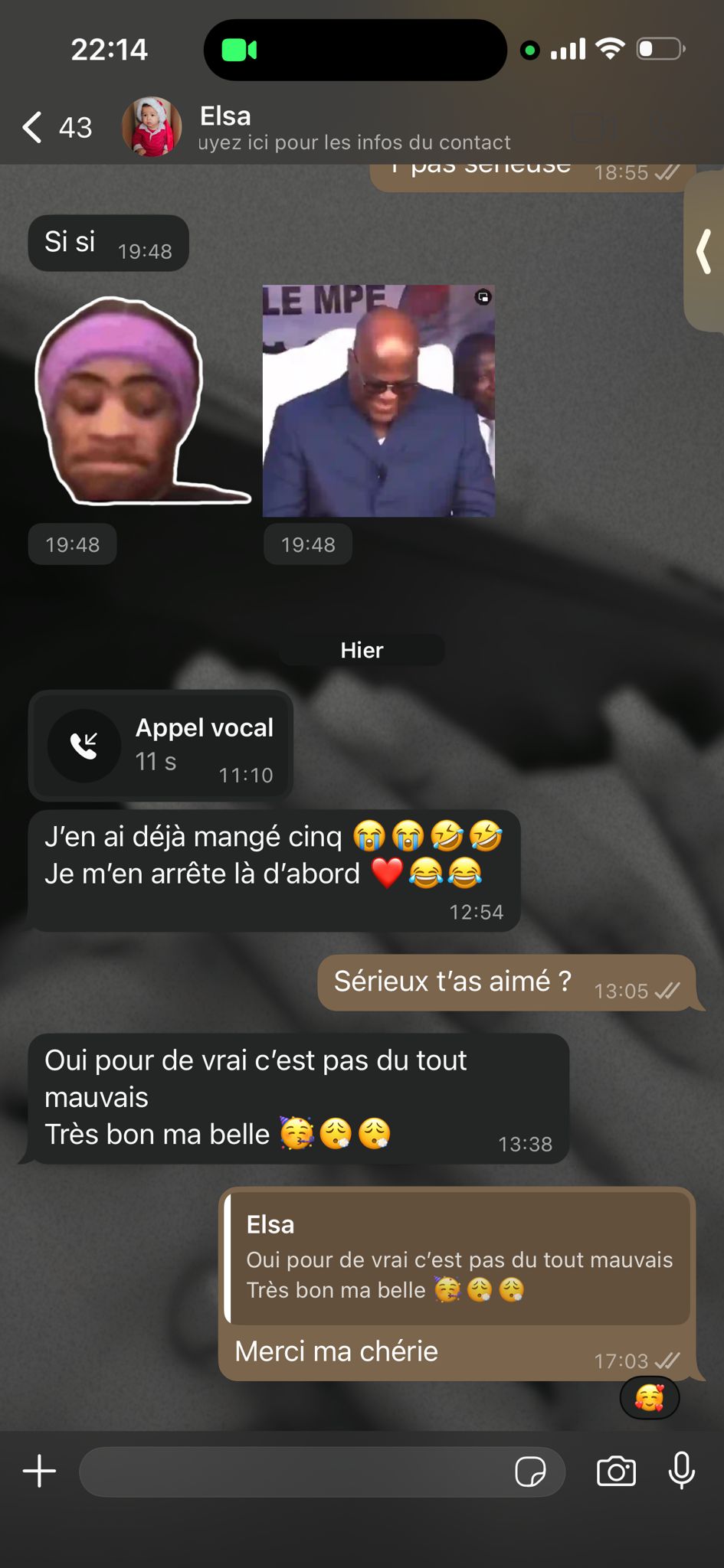The width and height of the screenshot is (724, 1568).
Task: Jump to Elsa's quoted message
Action: pyautogui.click(x=458, y=1258)
